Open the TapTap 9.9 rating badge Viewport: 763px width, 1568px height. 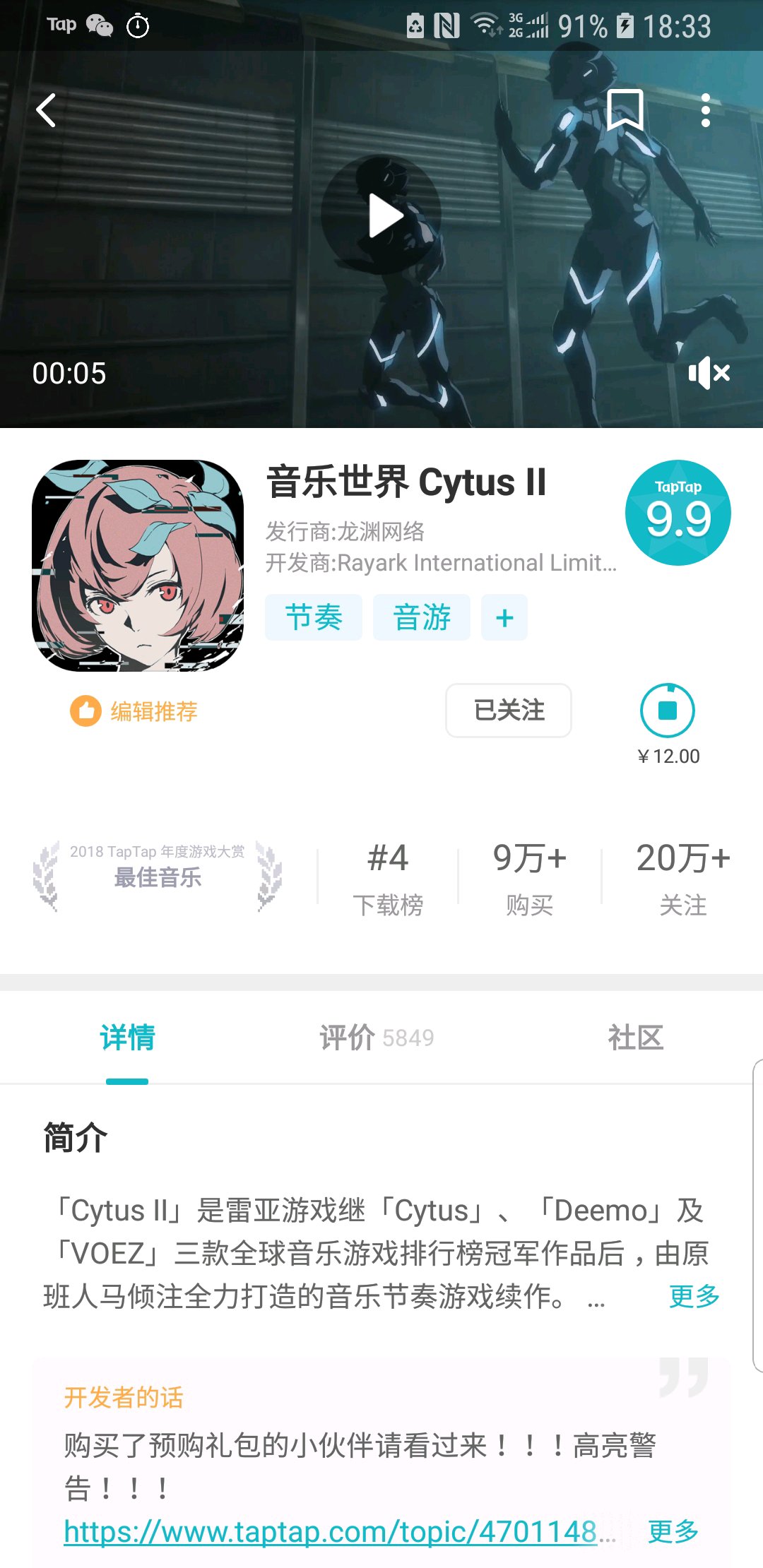pos(678,512)
